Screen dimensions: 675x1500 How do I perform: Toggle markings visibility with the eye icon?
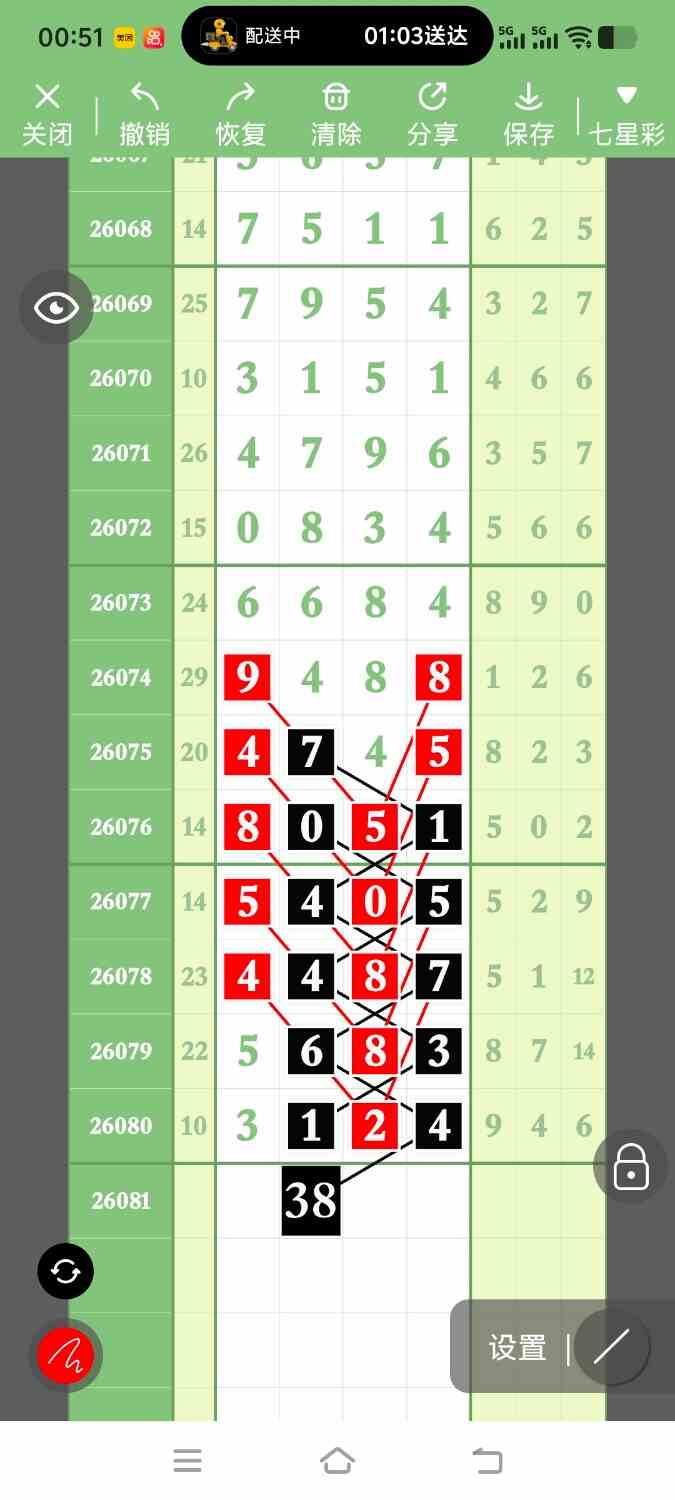(56, 308)
